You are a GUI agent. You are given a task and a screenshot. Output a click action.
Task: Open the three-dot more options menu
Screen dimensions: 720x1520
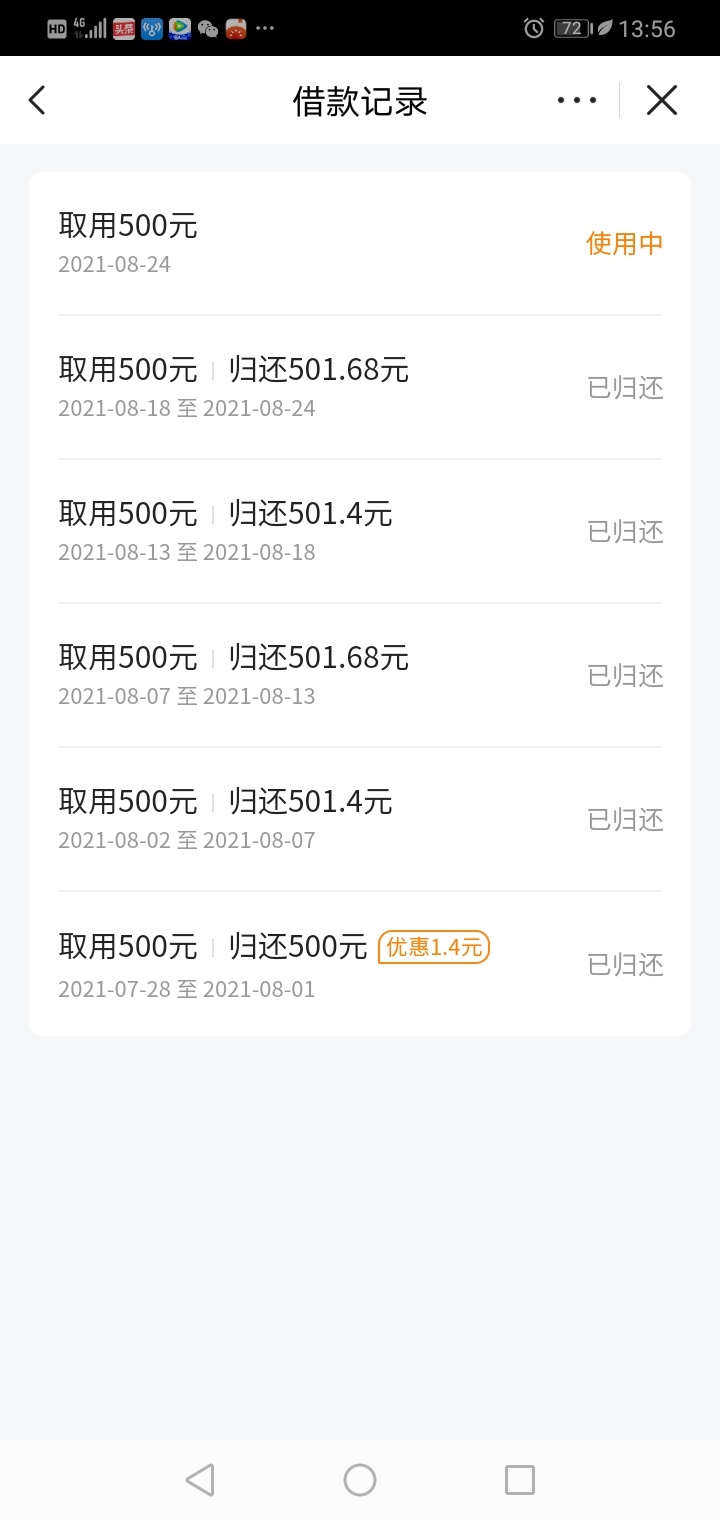pos(577,100)
